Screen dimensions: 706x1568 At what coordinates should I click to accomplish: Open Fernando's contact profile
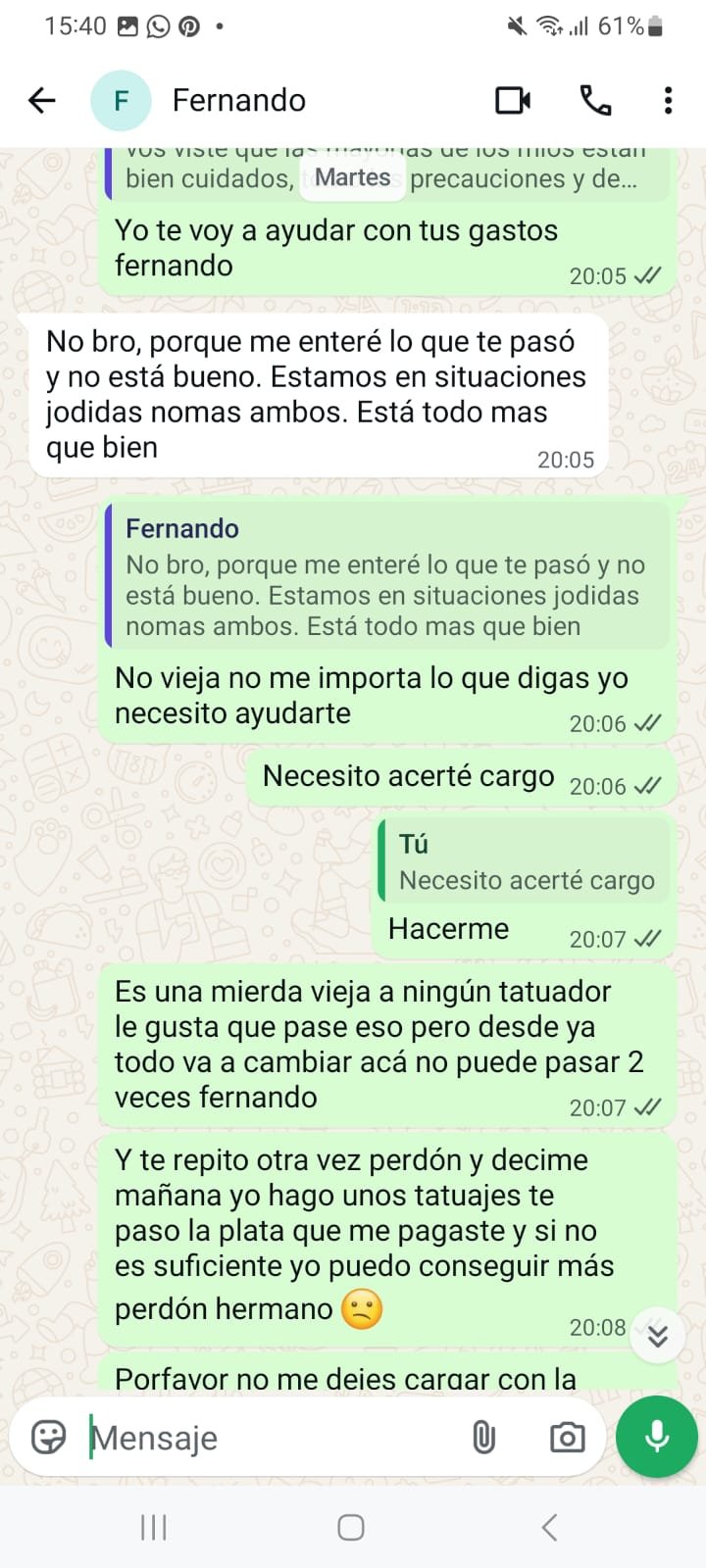tap(238, 100)
